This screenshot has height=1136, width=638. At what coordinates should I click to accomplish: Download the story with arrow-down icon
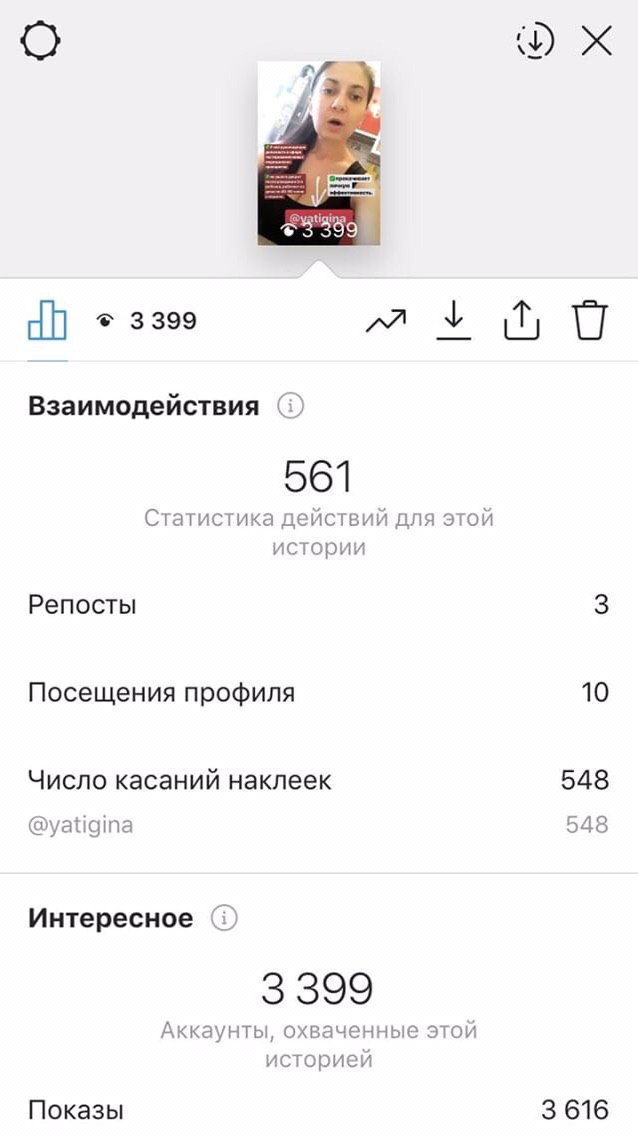pos(453,320)
